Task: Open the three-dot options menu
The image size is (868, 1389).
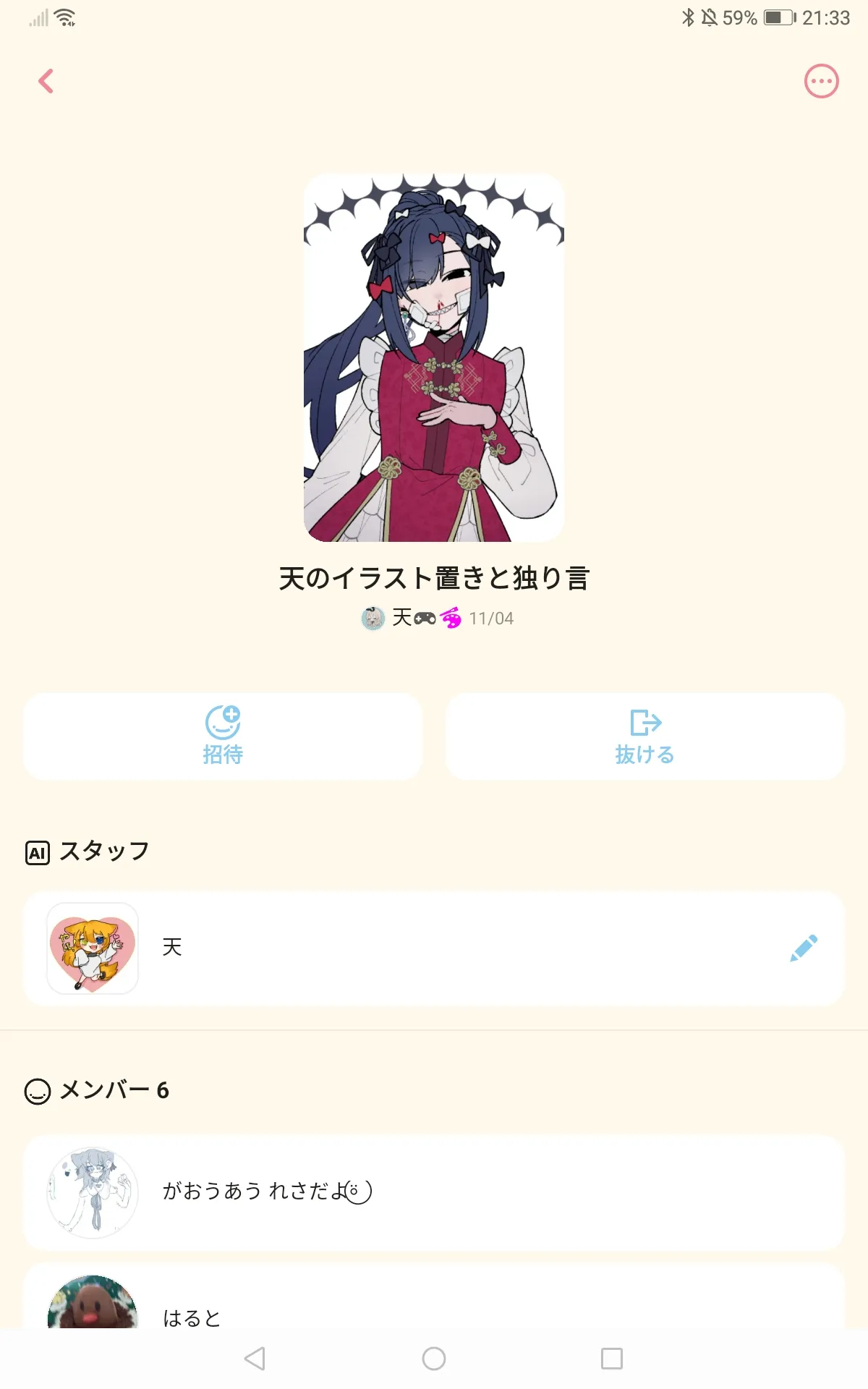Action: click(x=821, y=81)
